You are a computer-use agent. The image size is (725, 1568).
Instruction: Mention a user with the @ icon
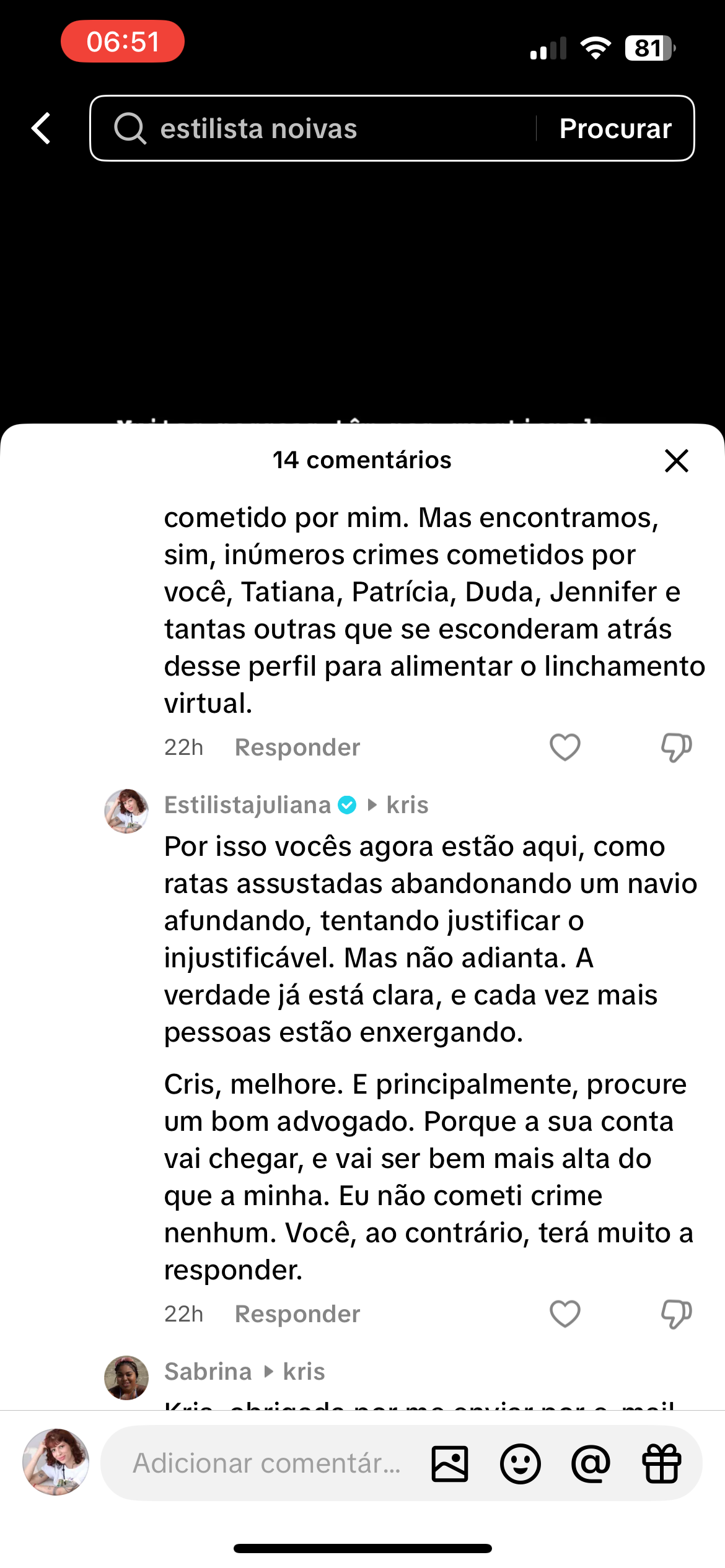coord(591,1464)
